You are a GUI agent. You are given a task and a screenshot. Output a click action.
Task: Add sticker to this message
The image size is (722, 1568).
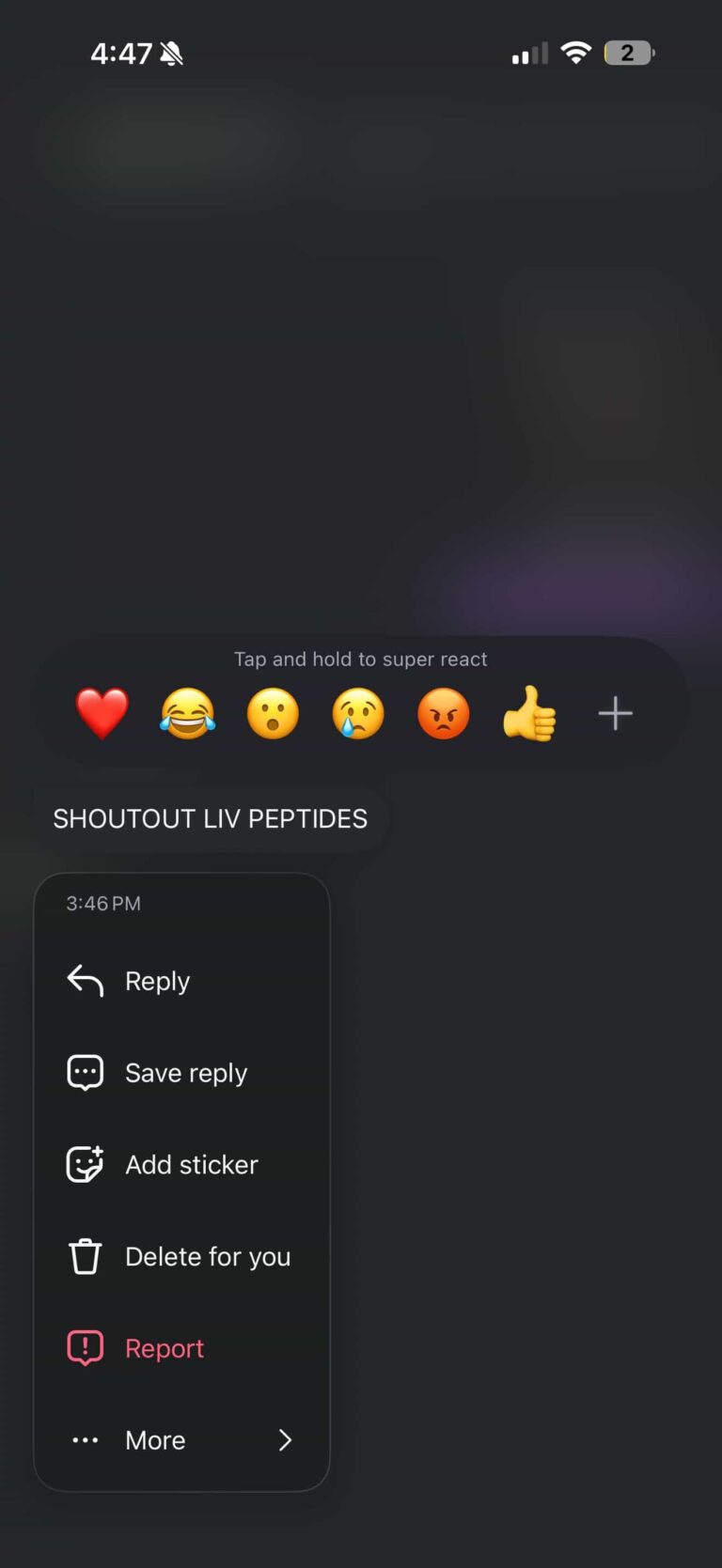(191, 1165)
